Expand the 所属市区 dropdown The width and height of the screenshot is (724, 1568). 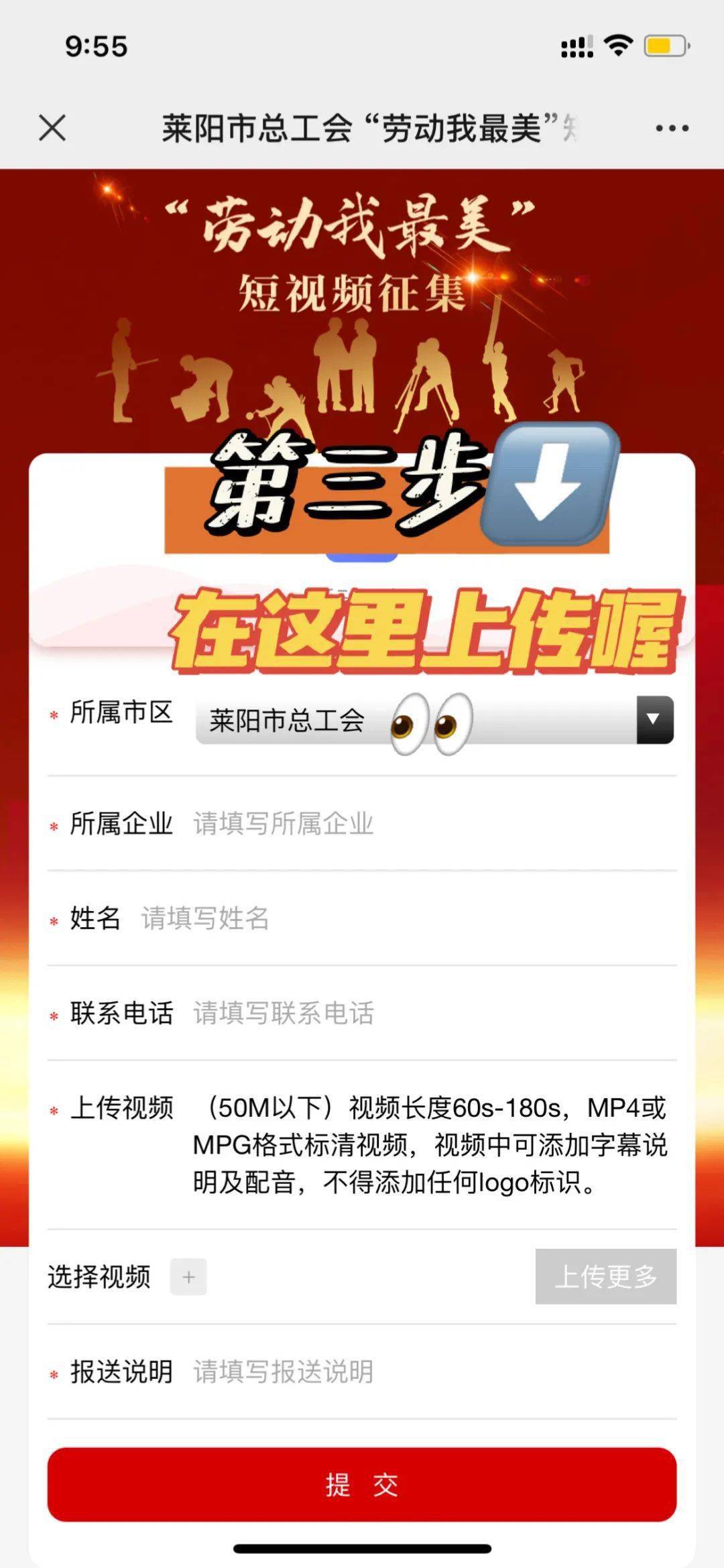[654, 719]
